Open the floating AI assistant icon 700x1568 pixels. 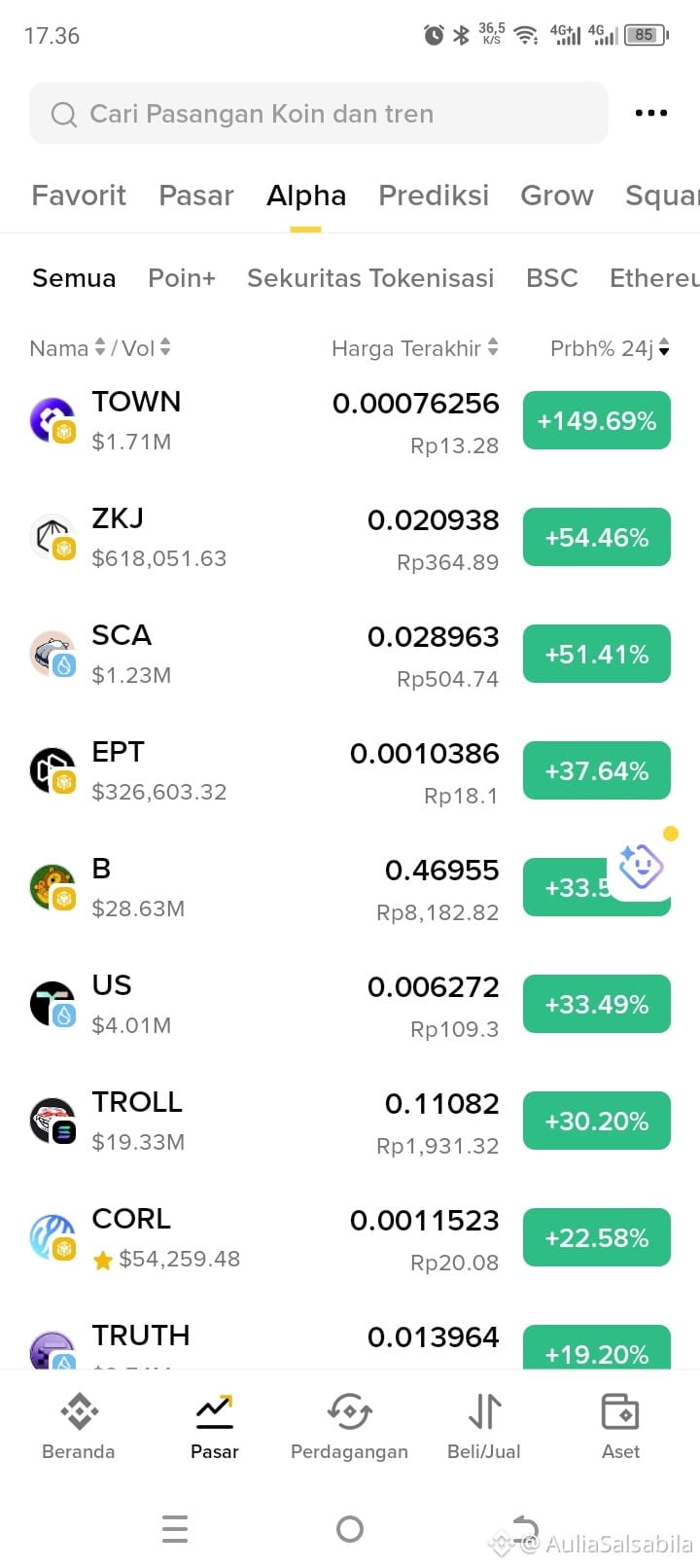[x=642, y=866]
